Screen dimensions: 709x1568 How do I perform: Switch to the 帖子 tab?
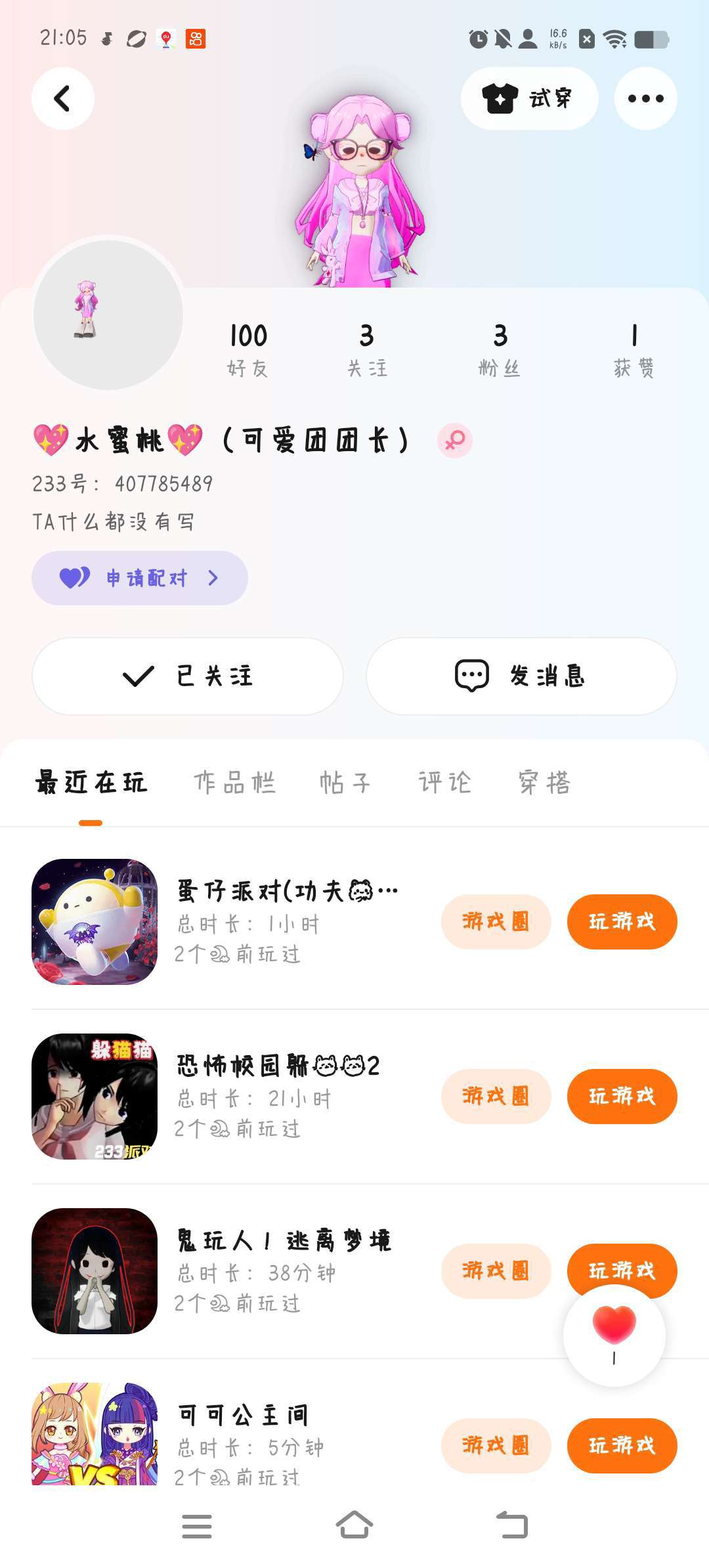(x=345, y=783)
